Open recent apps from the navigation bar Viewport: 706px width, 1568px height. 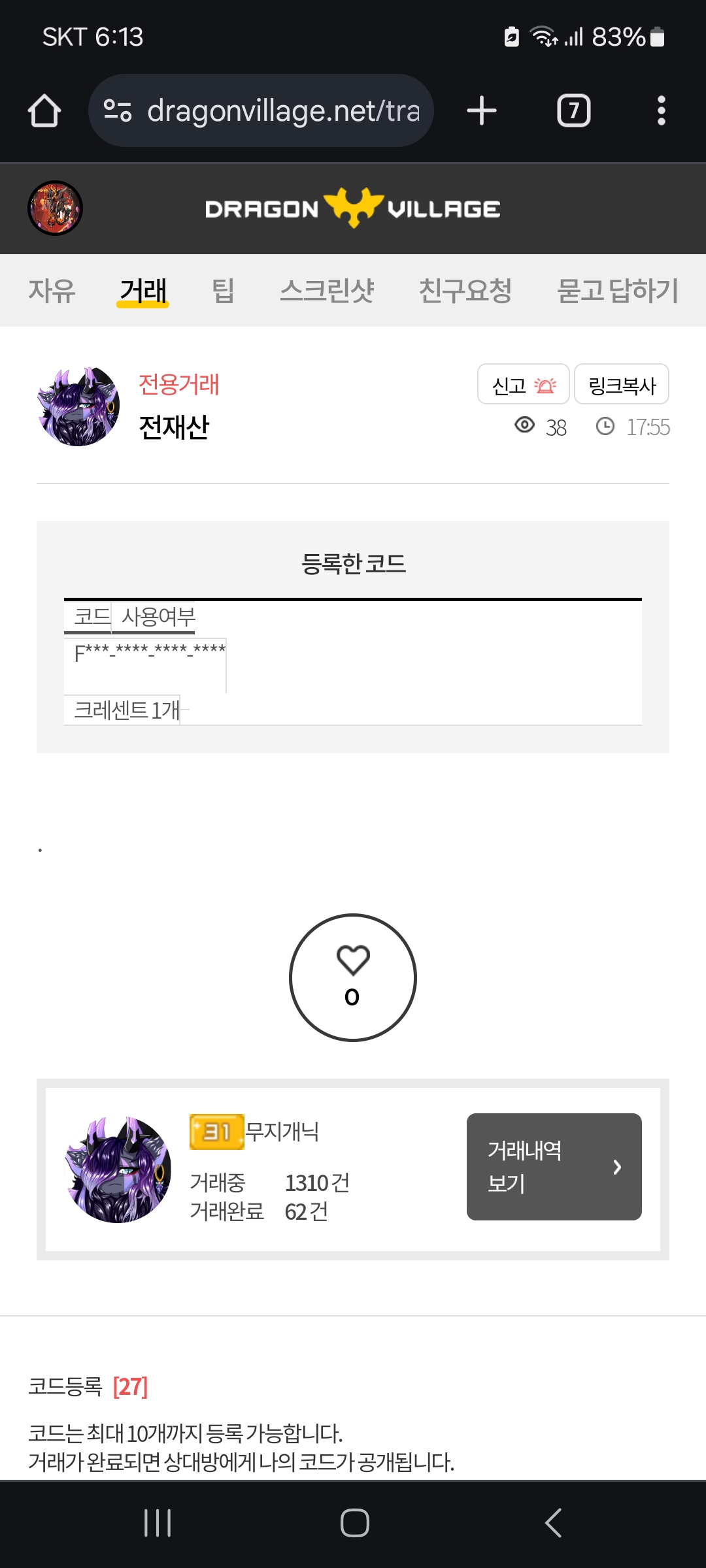coord(158,1523)
